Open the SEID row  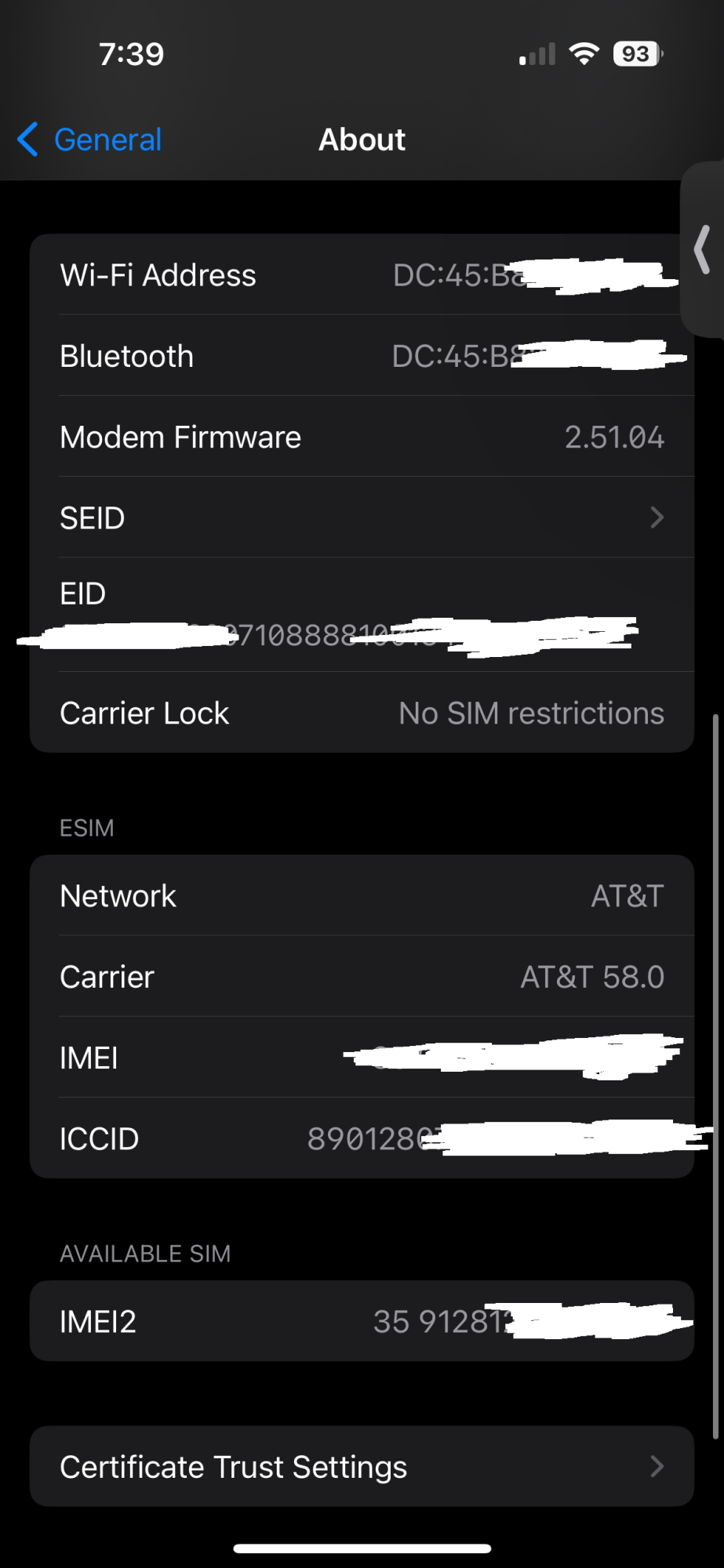pos(362,517)
